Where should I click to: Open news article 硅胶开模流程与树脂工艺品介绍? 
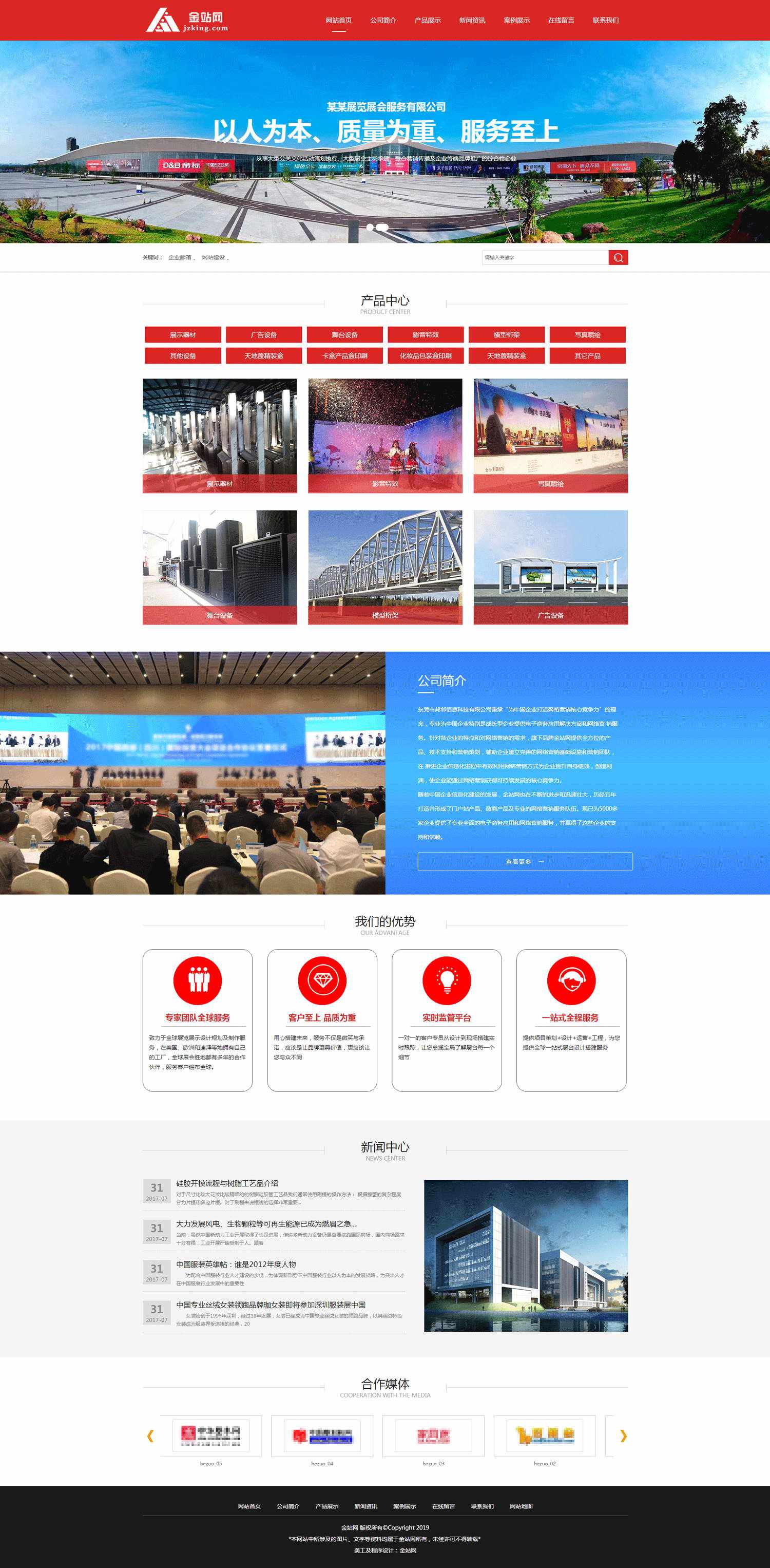(x=227, y=1183)
